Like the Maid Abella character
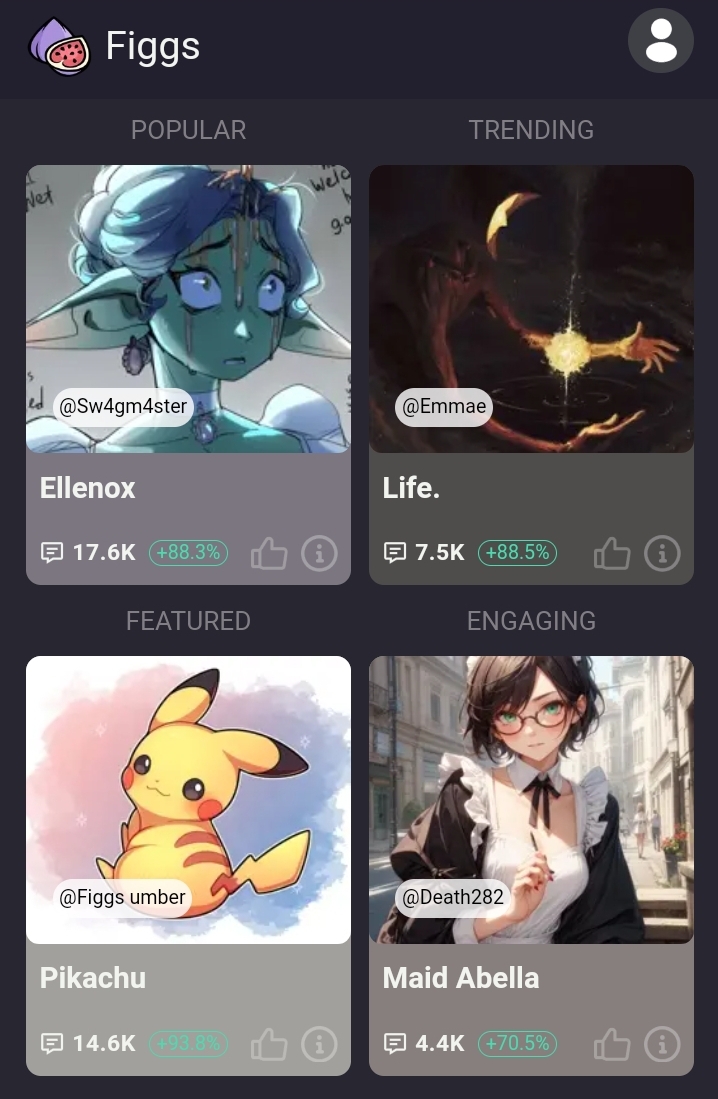Screen dimensions: 718x1099 point(612,1044)
